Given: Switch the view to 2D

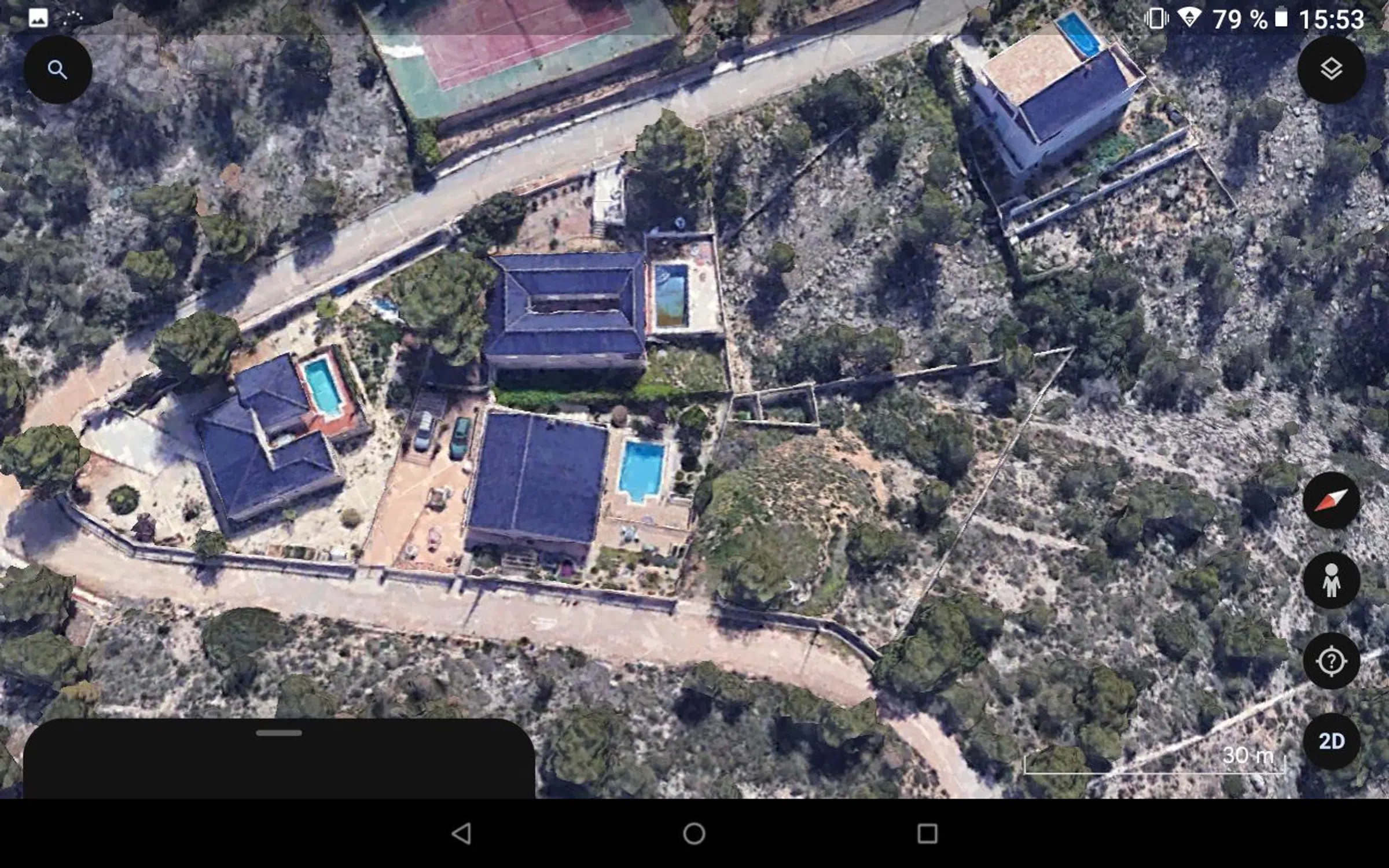Looking at the screenshot, I should (1331, 741).
